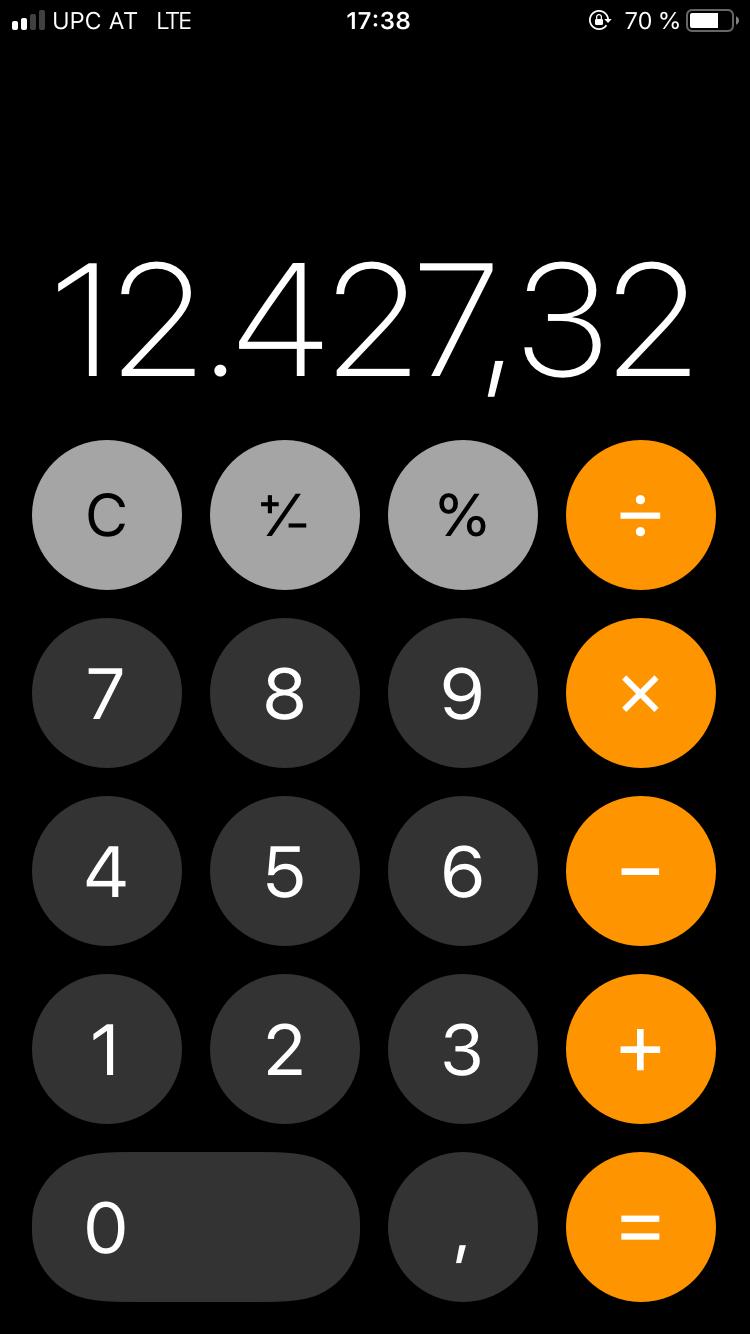Enter digit 5
The width and height of the screenshot is (750, 1334).
pyautogui.click(x=285, y=871)
